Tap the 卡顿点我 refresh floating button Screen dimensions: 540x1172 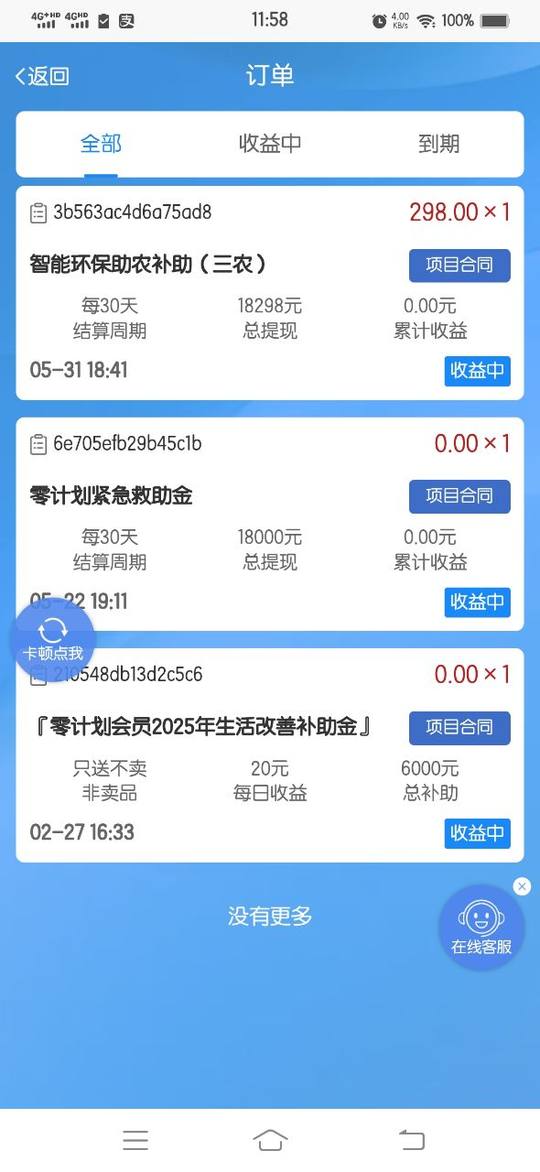tap(52, 640)
